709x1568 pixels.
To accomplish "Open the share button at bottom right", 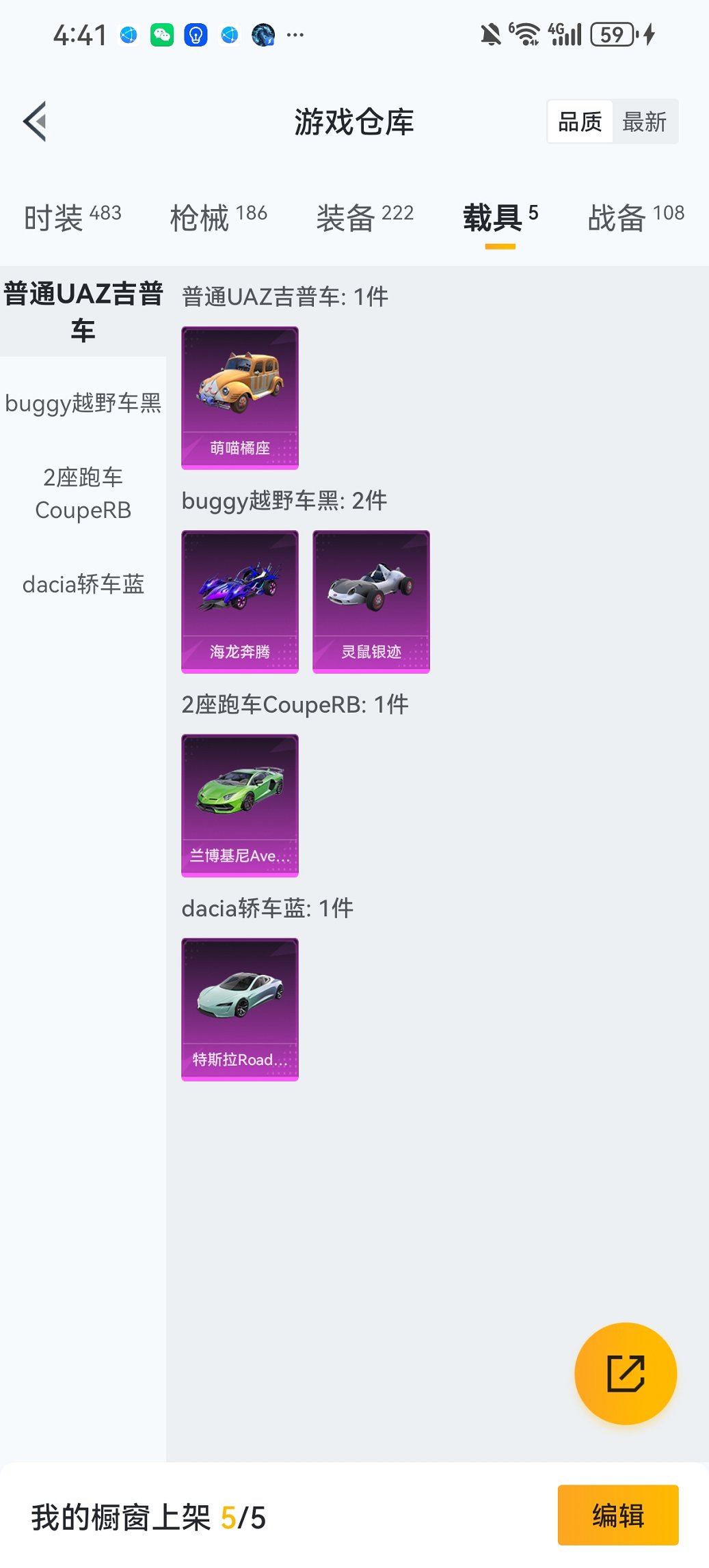I will pos(625,1373).
